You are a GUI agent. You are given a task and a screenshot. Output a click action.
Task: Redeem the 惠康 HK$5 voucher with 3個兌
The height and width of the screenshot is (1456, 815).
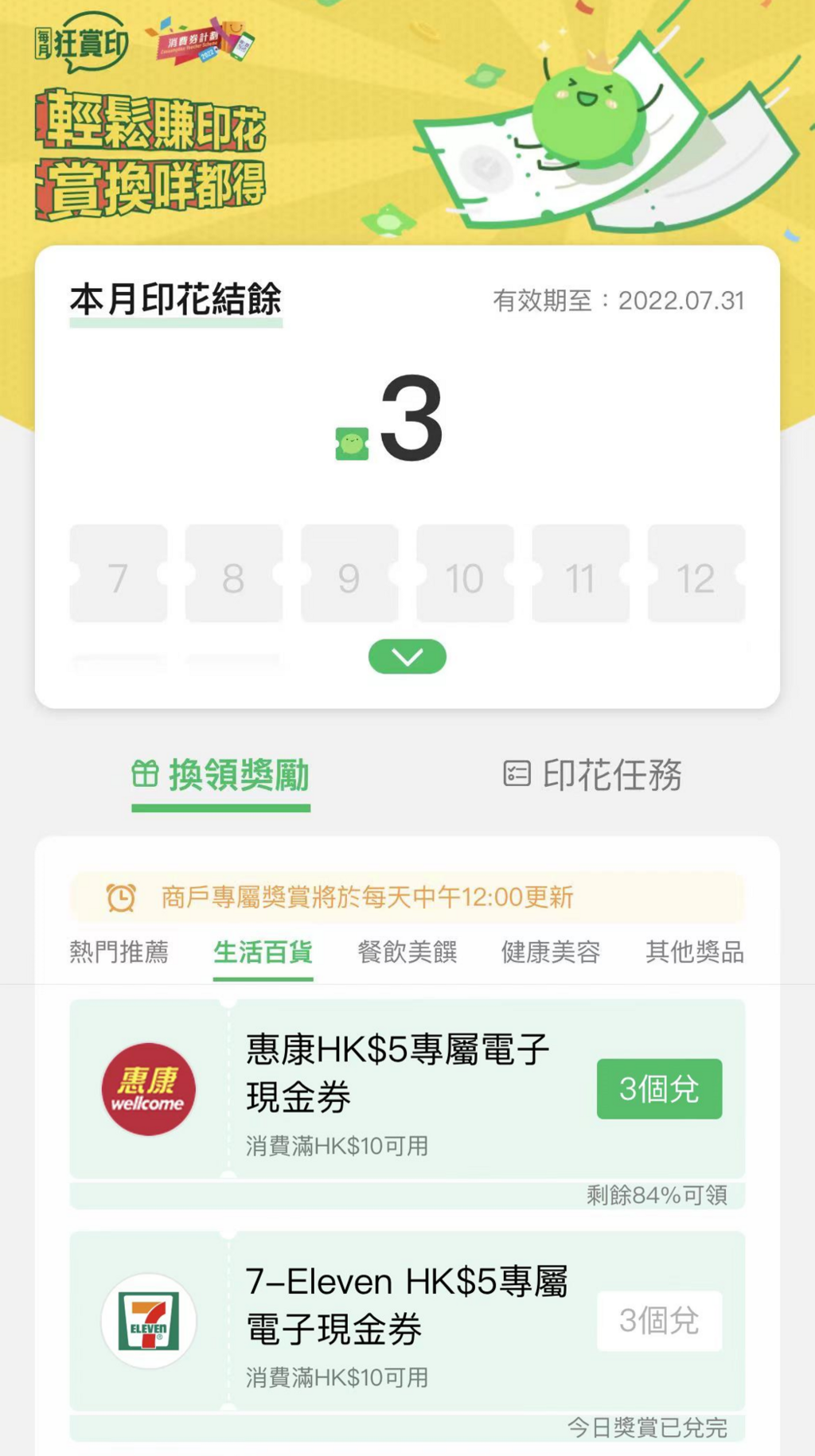(x=659, y=1088)
